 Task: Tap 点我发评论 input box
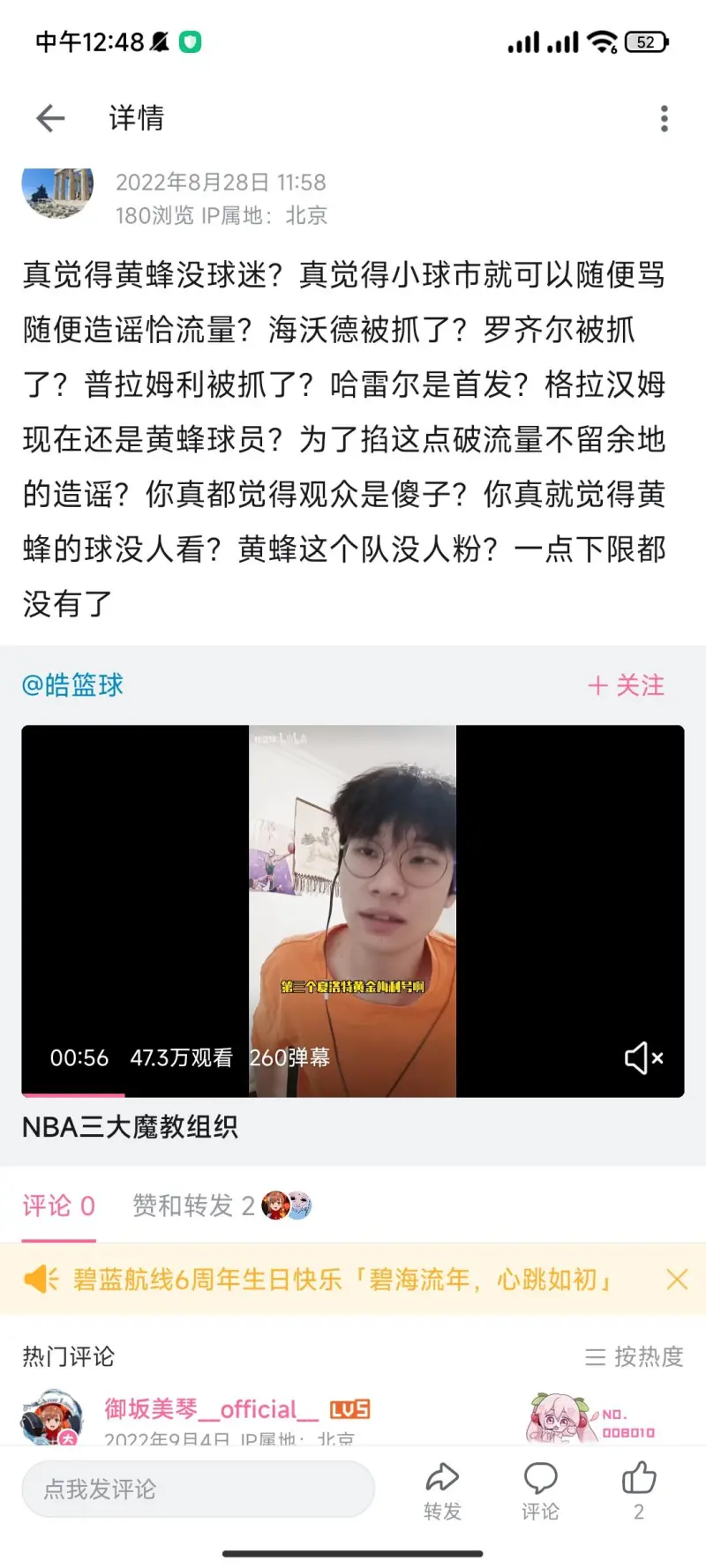click(x=198, y=1490)
